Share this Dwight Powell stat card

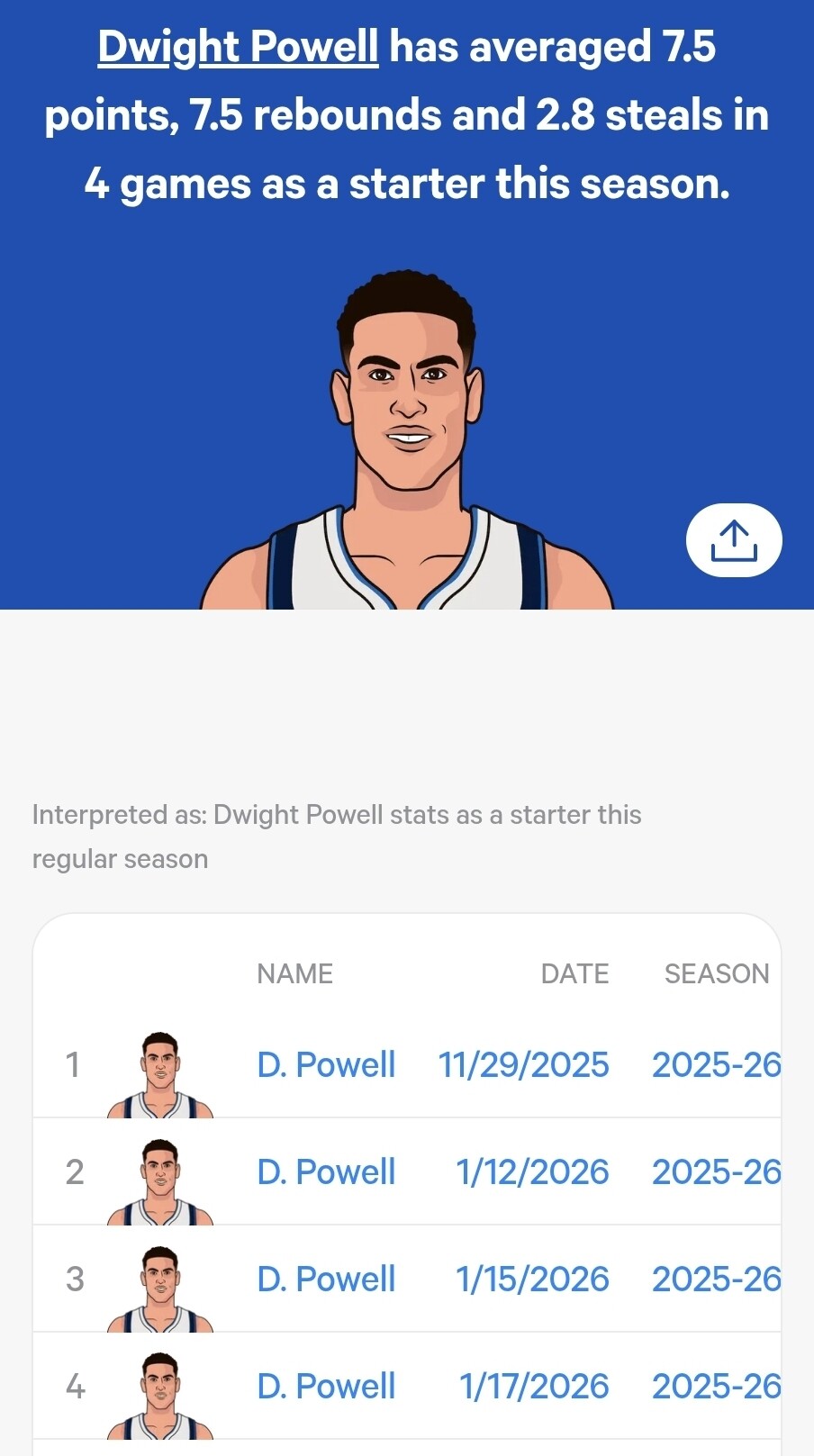click(x=734, y=540)
